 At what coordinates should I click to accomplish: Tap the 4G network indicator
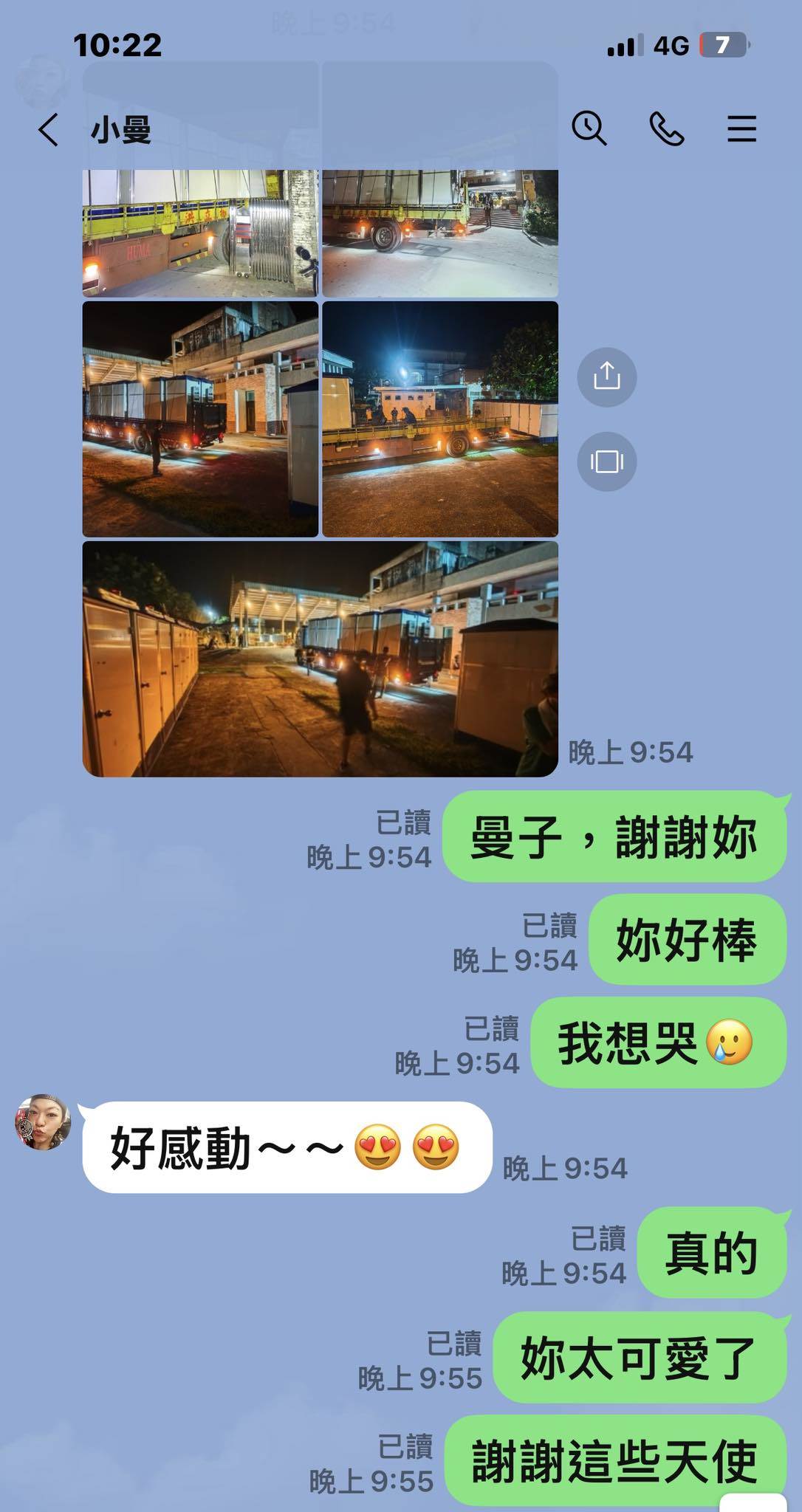671,44
